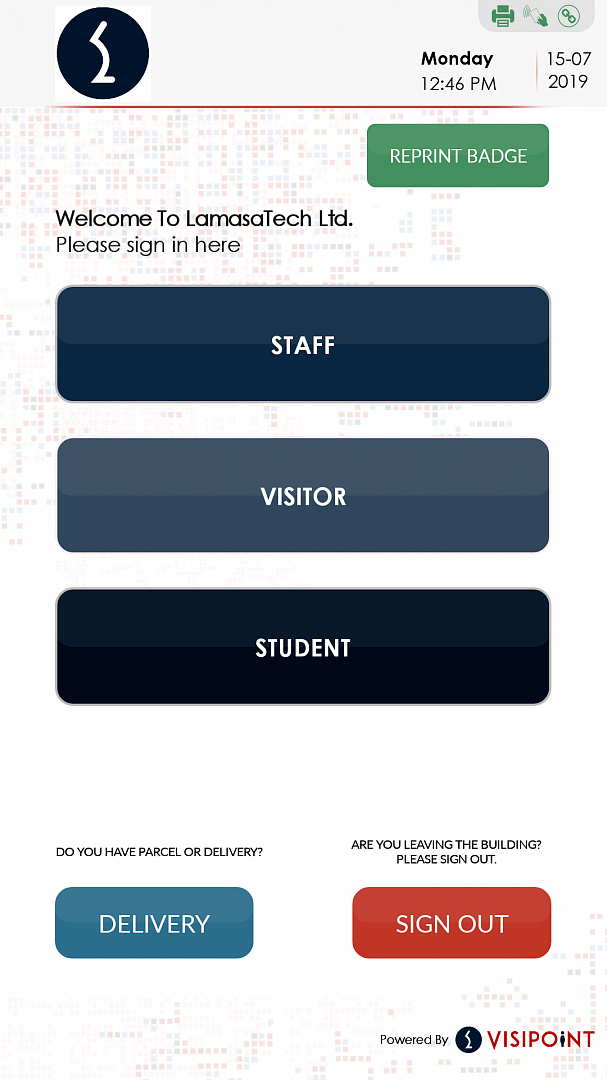Tap the Reprint Badge button
This screenshot has height=1080, width=607.
pos(457,156)
